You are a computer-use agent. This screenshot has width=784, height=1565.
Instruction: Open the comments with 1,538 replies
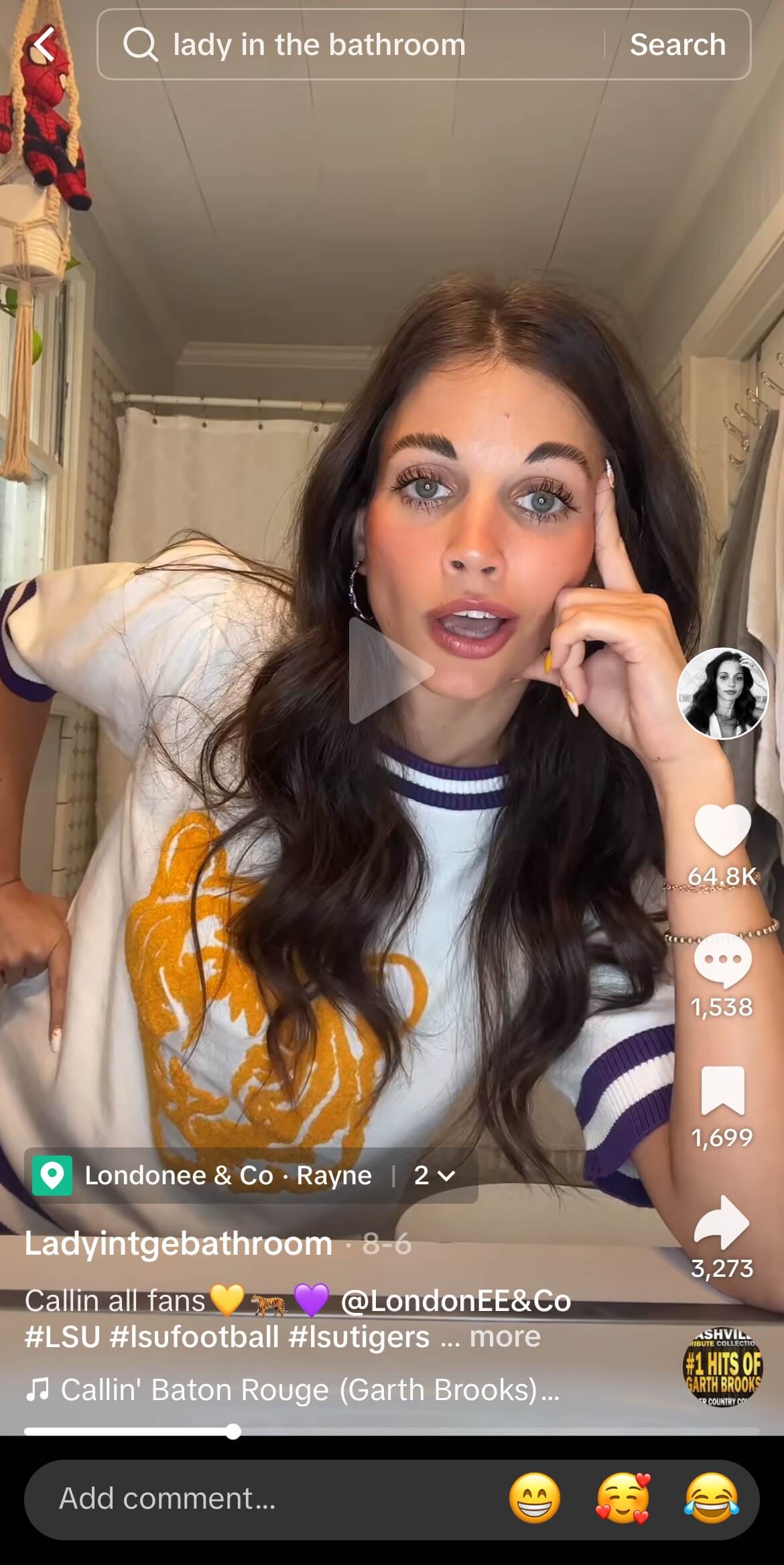pos(722,960)
